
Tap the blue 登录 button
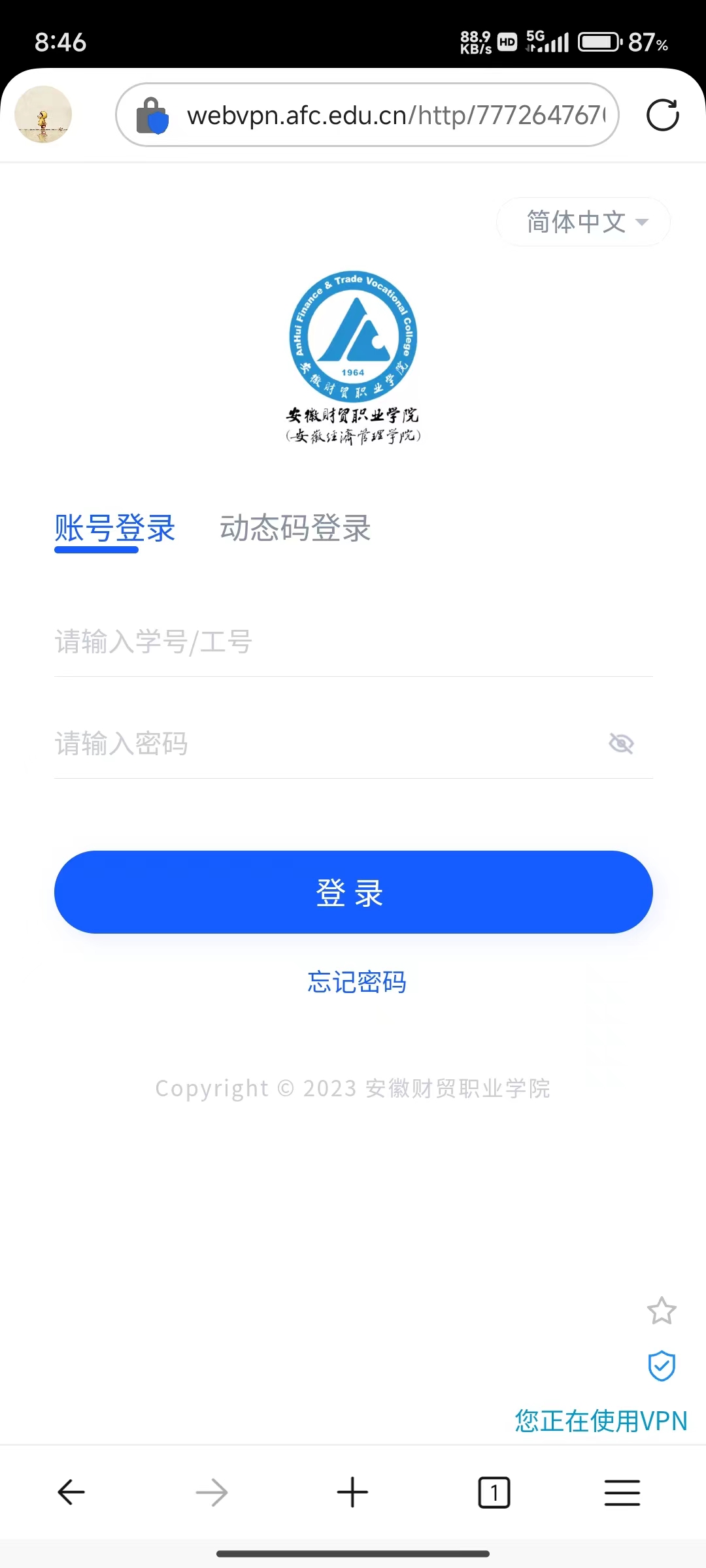pos(353,892)
